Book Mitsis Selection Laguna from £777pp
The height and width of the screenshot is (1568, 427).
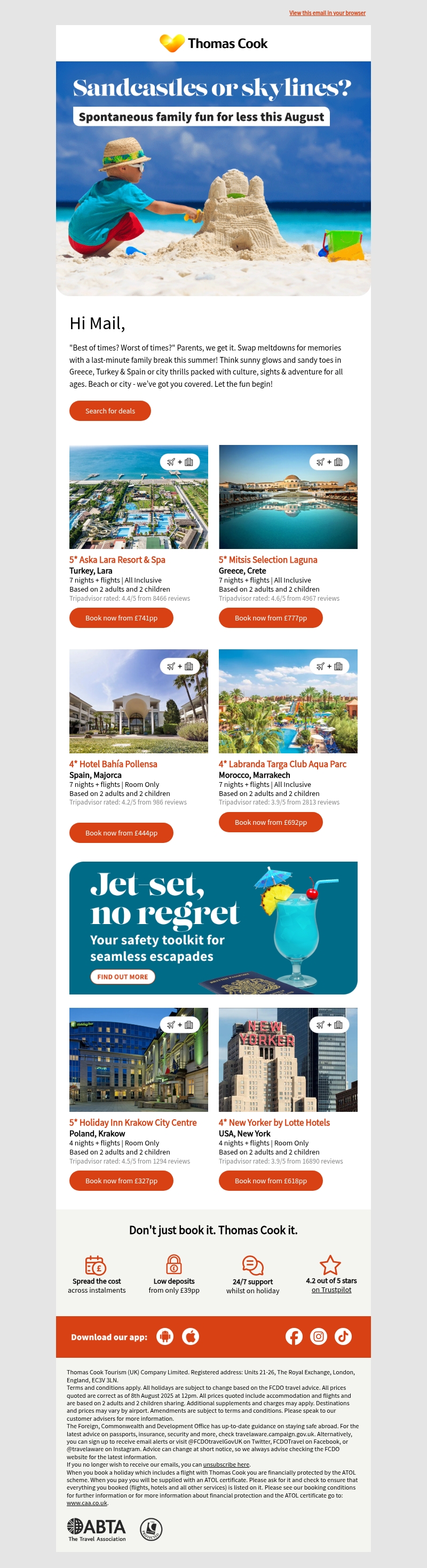271,618
